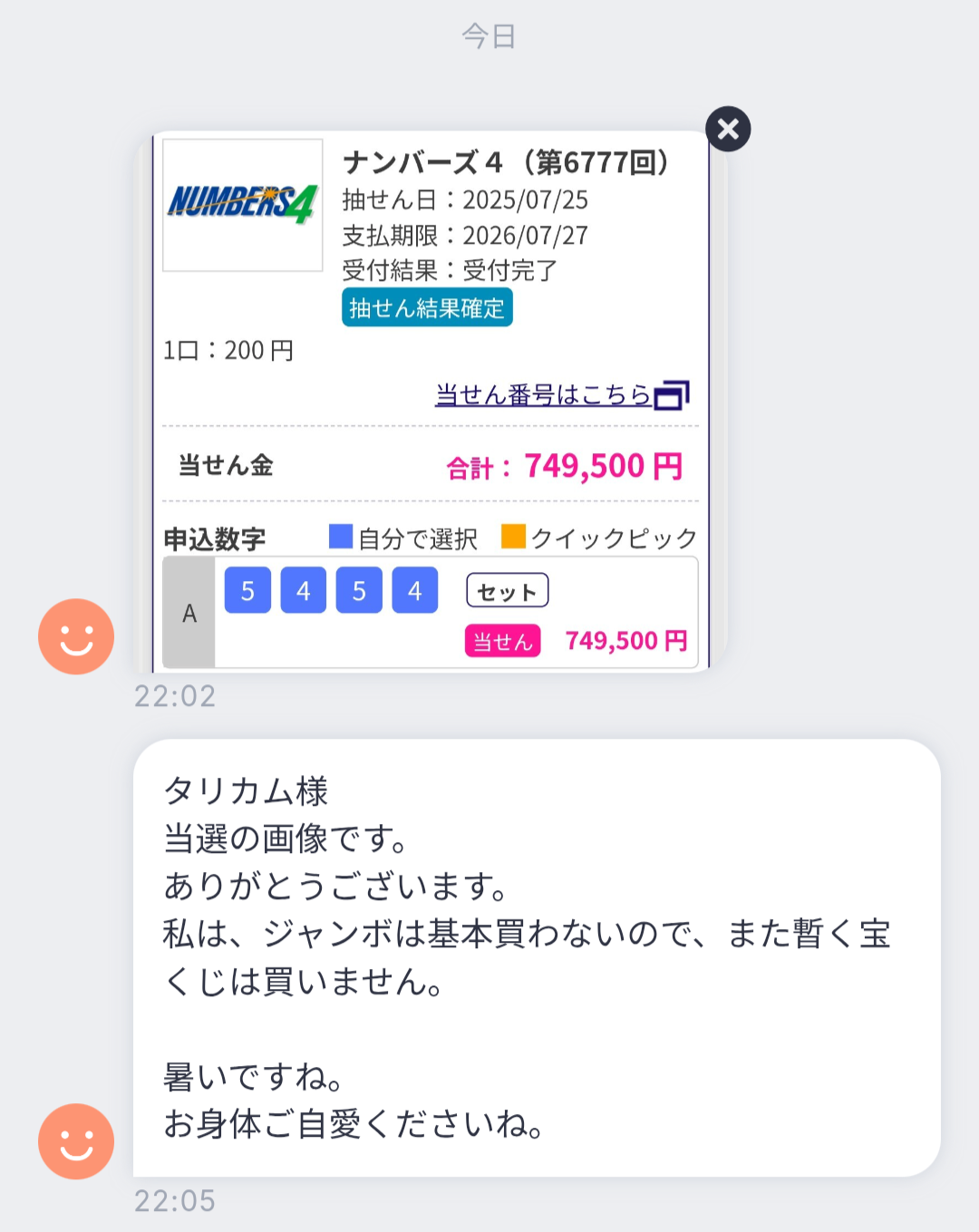Screen dimensions: 979x1232
Task: Click the number tile showing the first 5
Action: point(247,589)
